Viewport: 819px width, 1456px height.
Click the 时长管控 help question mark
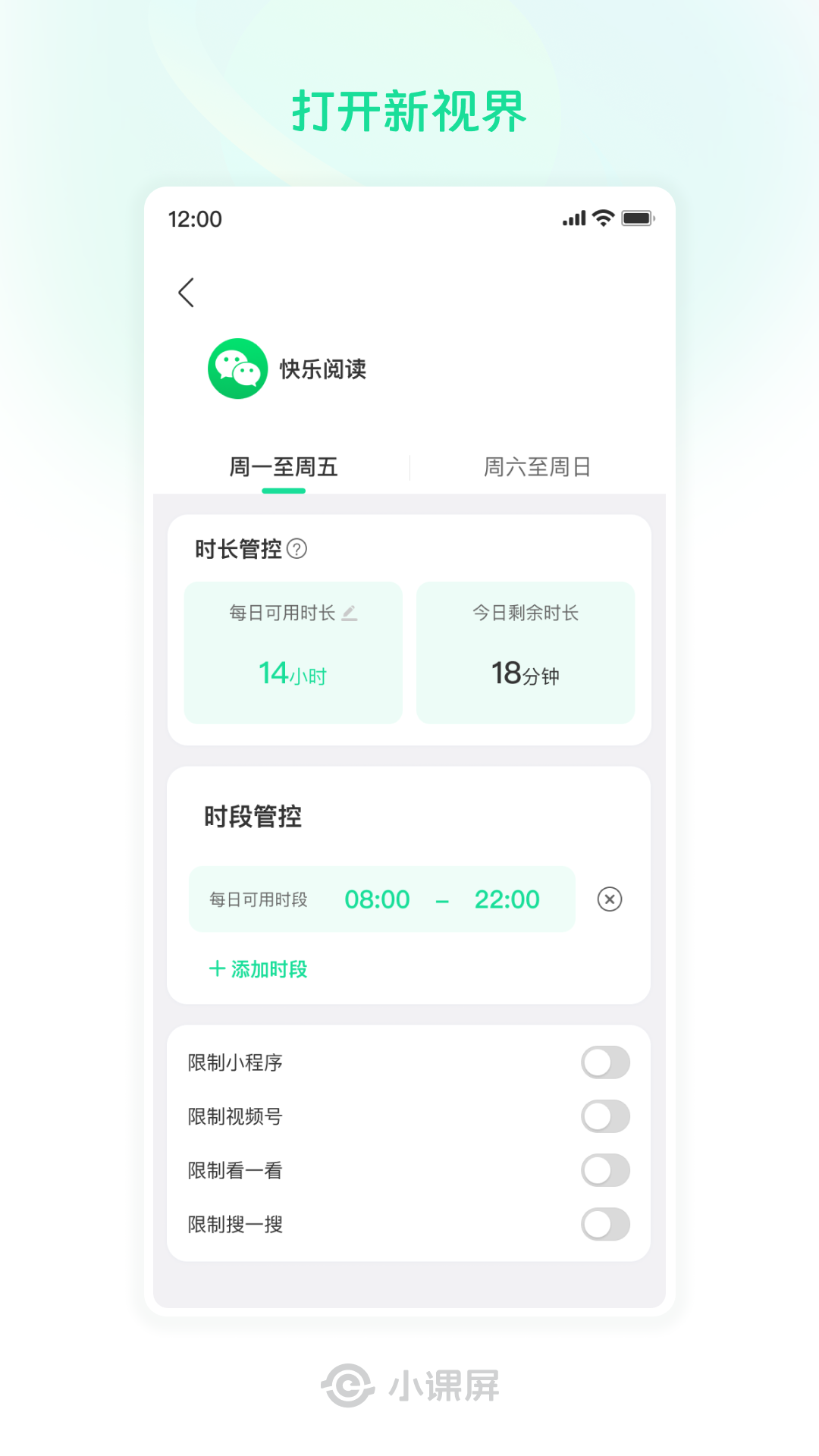pos(298,549)
